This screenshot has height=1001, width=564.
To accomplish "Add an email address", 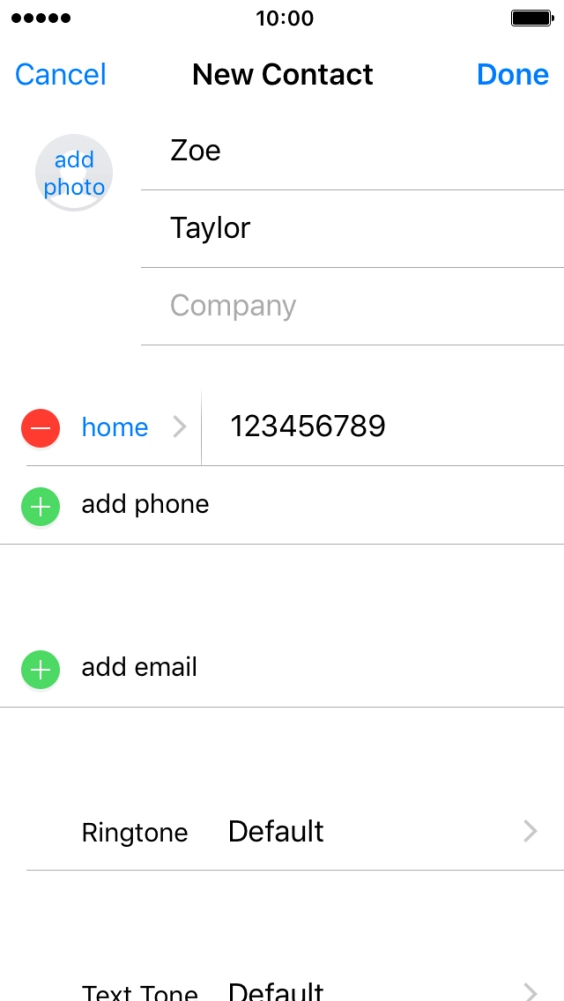I will point(282,668).
